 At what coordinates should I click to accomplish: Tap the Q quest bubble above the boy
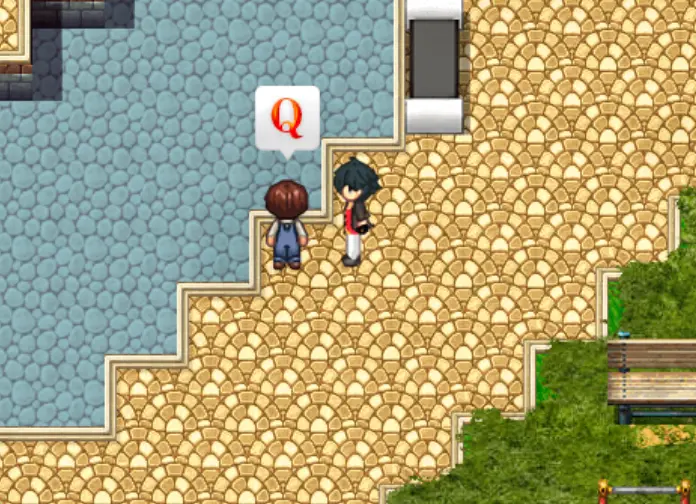(287, 119)
